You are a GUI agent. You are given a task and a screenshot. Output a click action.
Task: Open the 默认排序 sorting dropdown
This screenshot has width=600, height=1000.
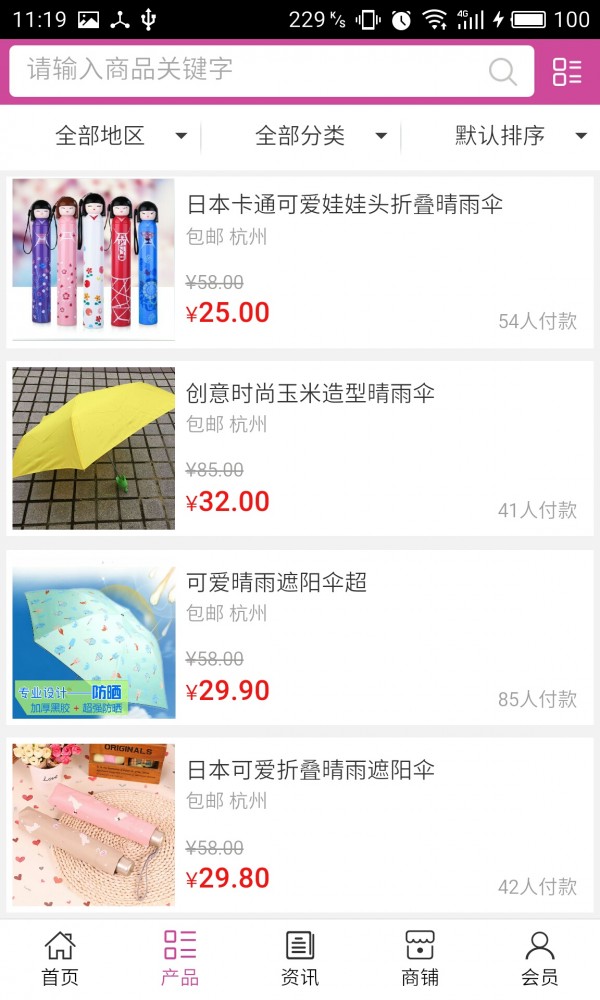coord(520,136)
